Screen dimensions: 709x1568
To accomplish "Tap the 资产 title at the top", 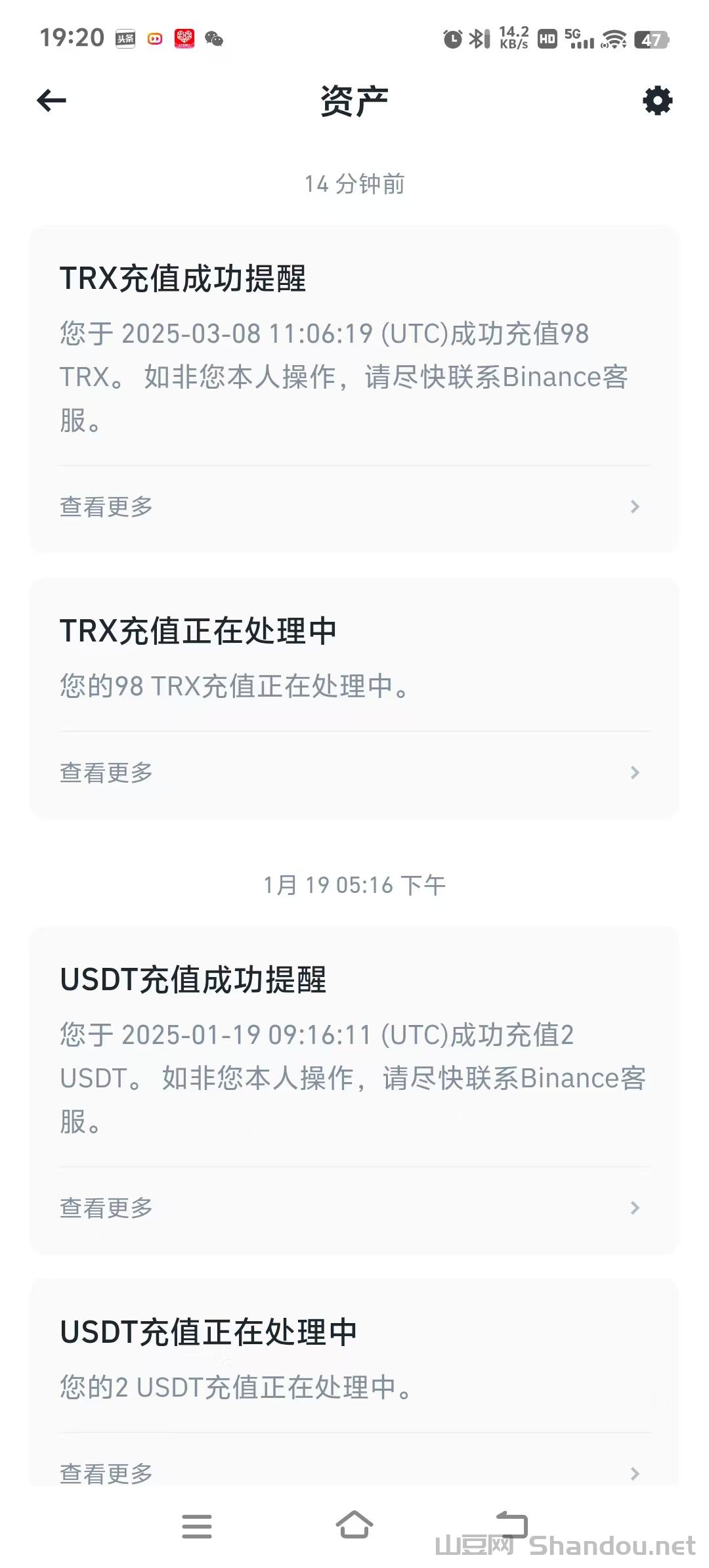I will point(354,100).
